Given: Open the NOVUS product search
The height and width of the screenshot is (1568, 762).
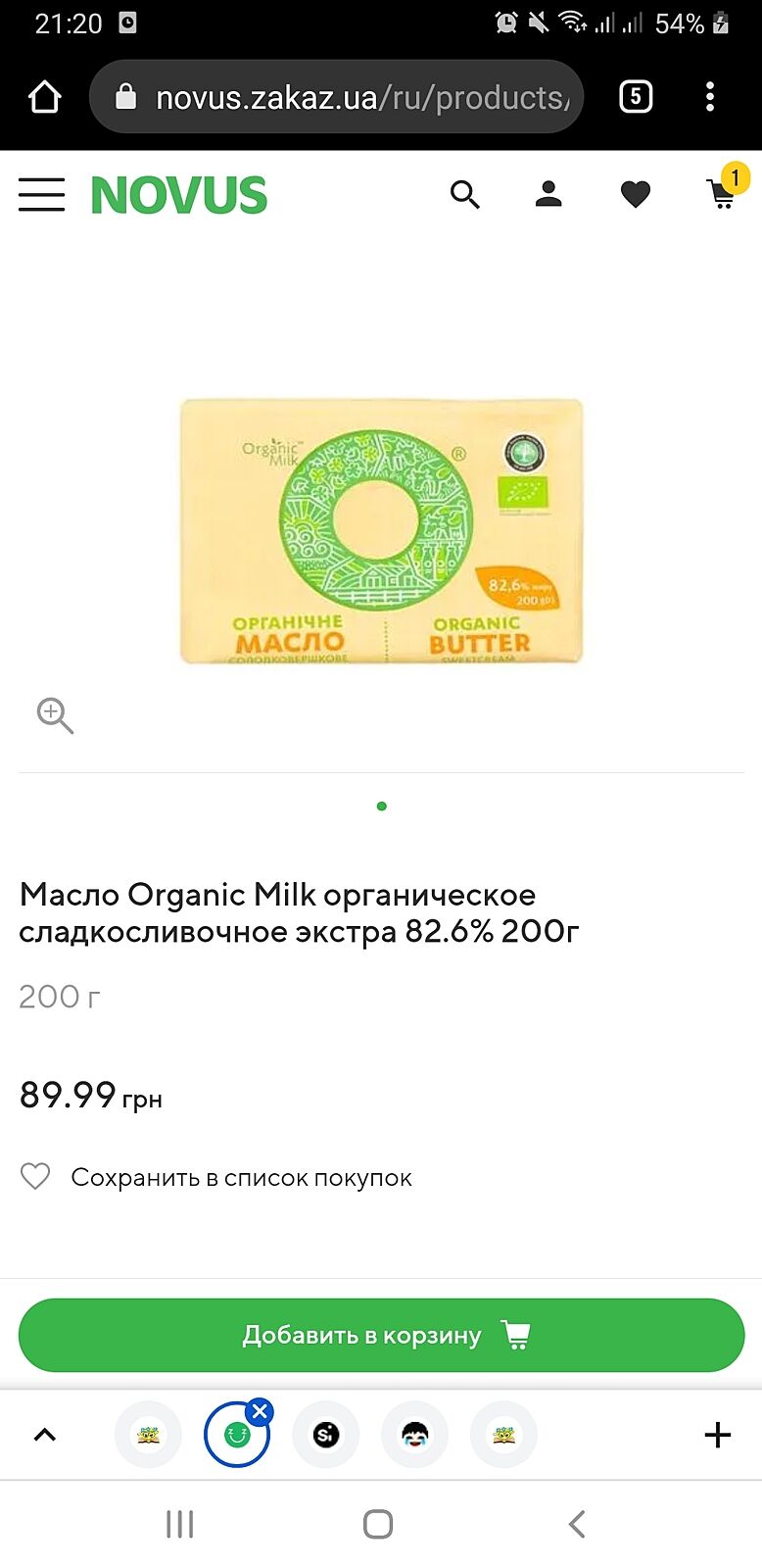Looking at the screenshot, I should (464, 194).
